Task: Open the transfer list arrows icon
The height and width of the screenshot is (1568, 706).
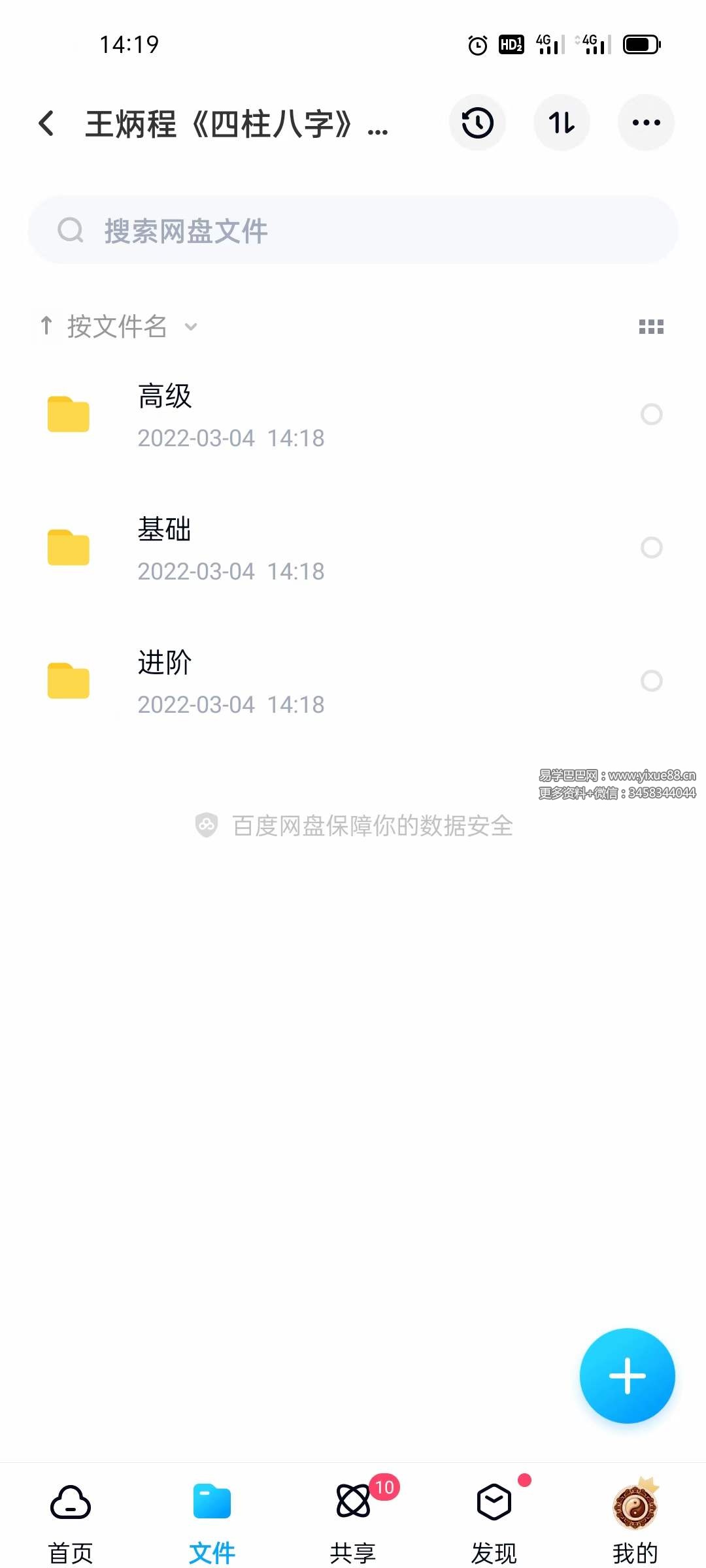Action: pos(562,123)
